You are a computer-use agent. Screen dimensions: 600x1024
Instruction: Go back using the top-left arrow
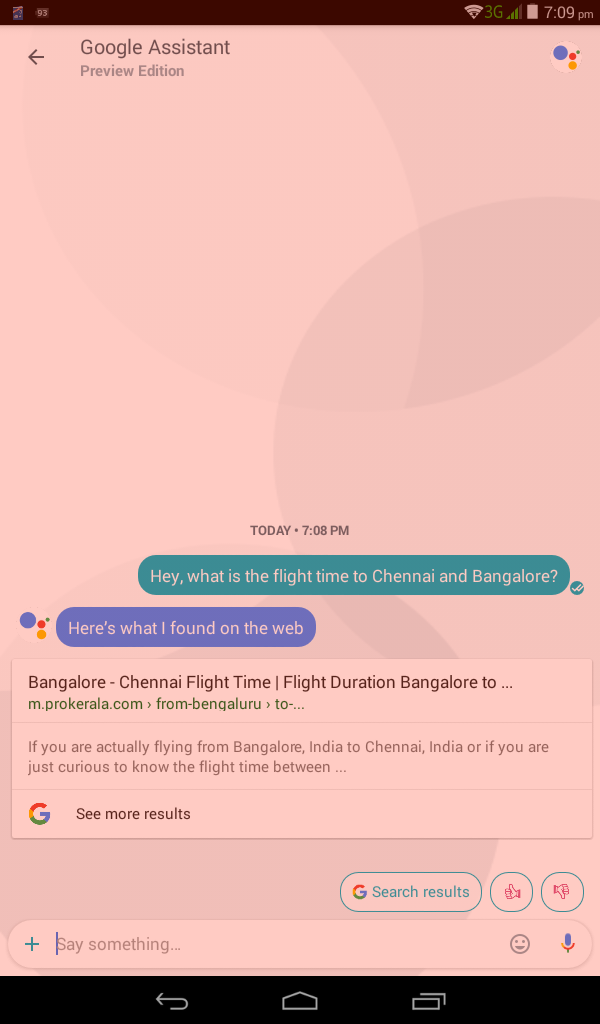click(x=36, y=57)
